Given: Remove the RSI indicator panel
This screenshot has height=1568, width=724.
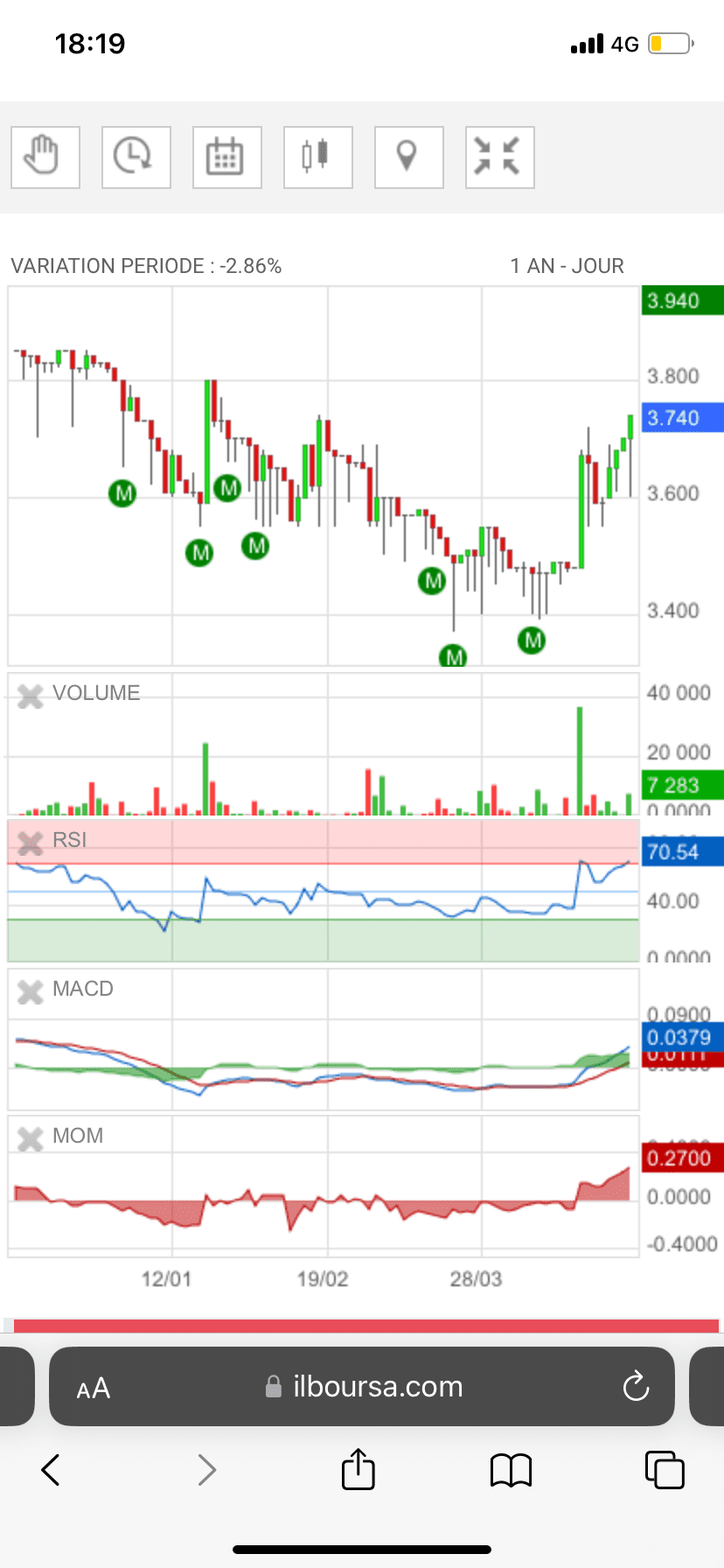Looking at the screenshot, I should (x=31, y=843).
